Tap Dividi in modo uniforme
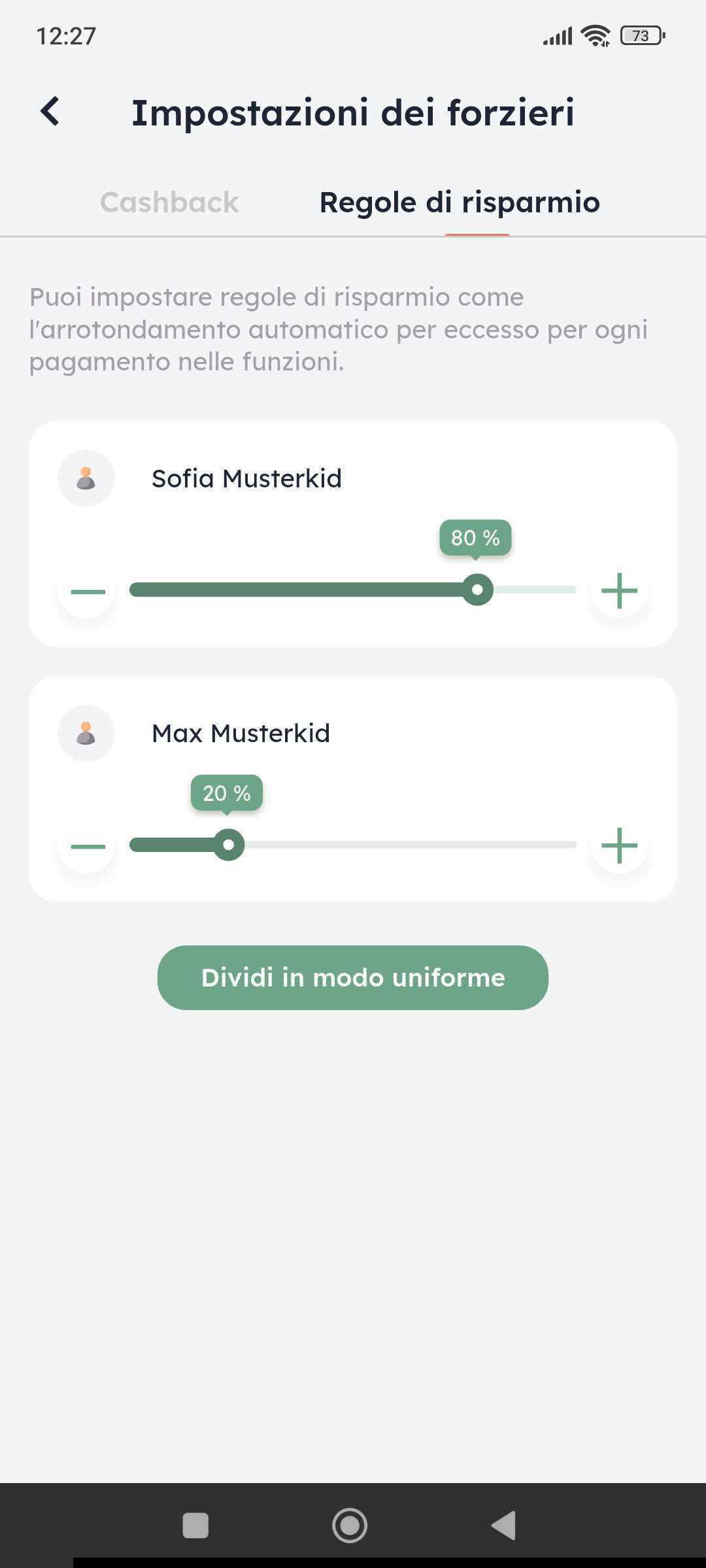This screenshot has height=1568, width=706. (353, 977)
